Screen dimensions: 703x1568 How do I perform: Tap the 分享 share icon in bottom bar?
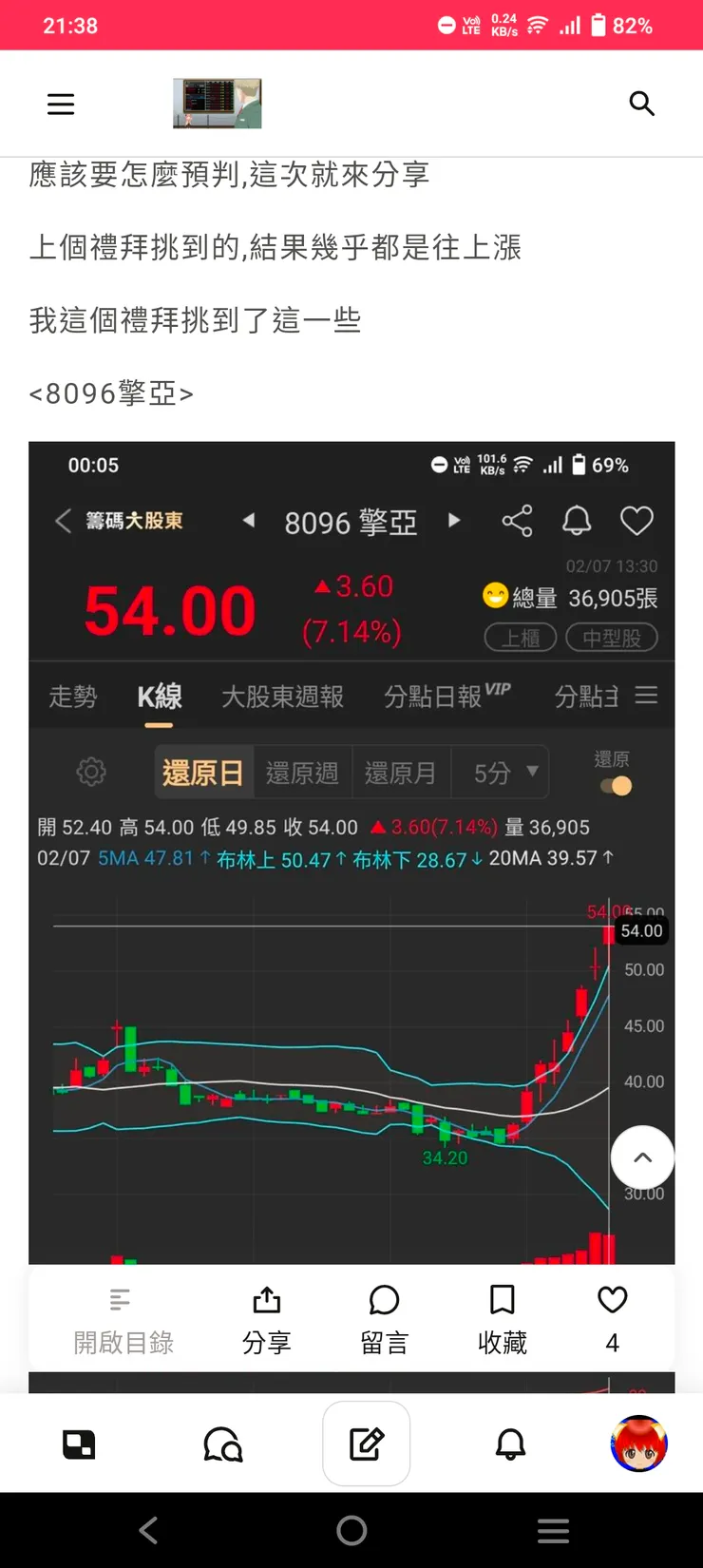(266, 1300)
